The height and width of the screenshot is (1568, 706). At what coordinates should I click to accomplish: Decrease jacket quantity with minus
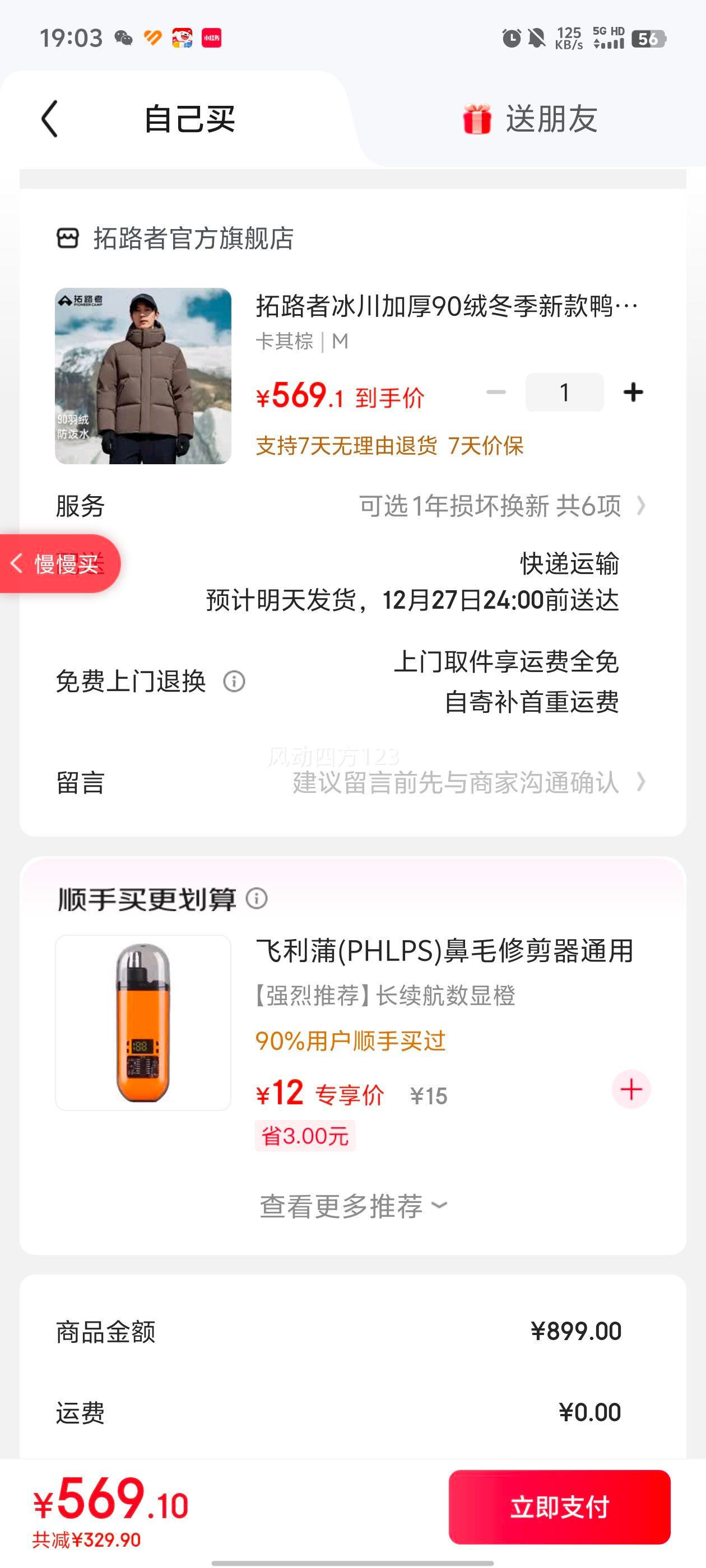496,392
